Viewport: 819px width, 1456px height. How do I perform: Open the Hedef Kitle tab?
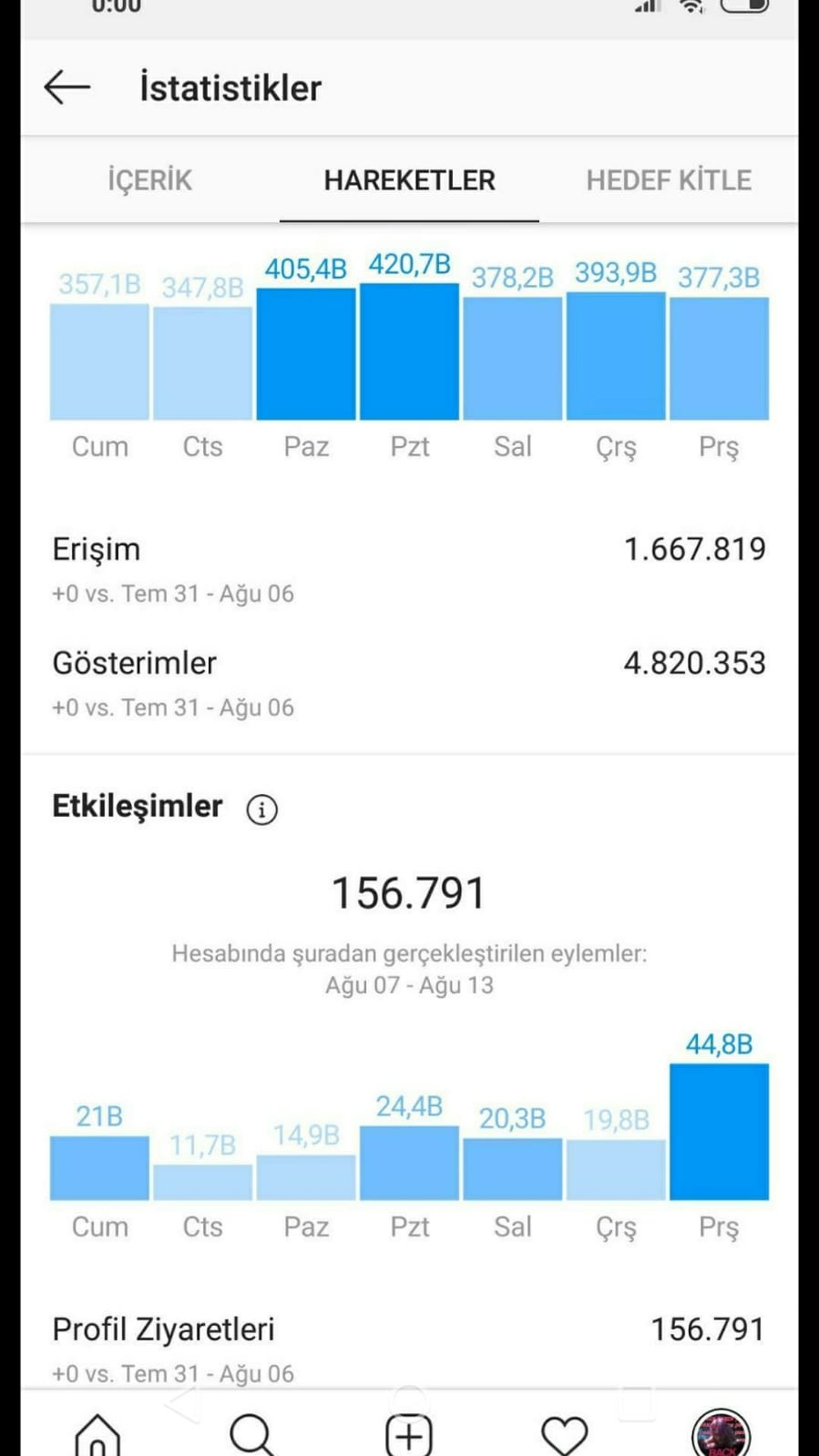(x=669, y=180)
